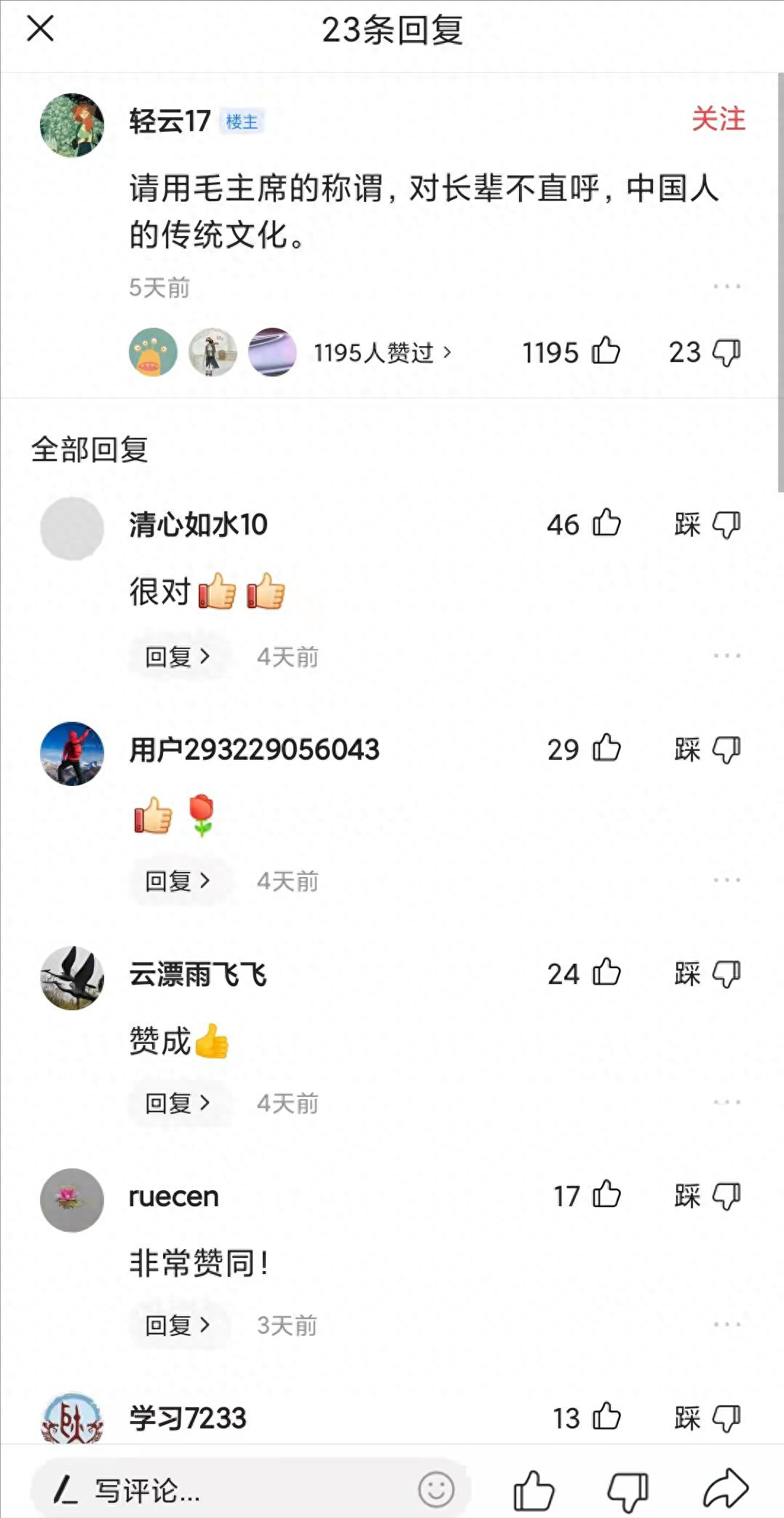This screenshot has height=1518, width=784.
Task: Reply to ruecen's comment
Action: coord(178,1325)
